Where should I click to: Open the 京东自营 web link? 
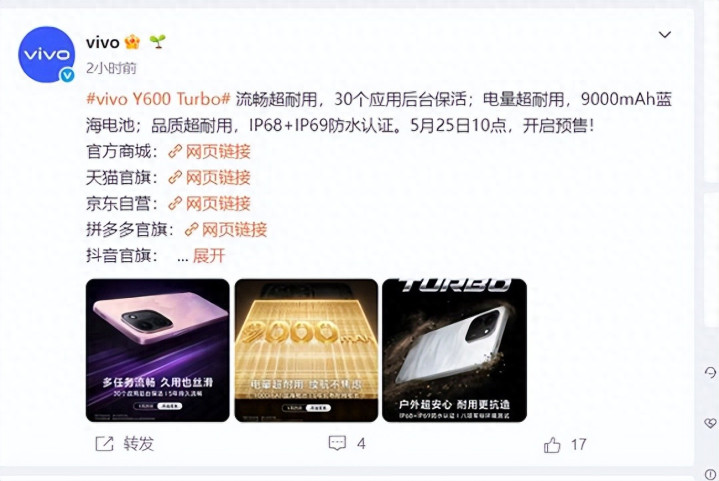tap(210, 204)
